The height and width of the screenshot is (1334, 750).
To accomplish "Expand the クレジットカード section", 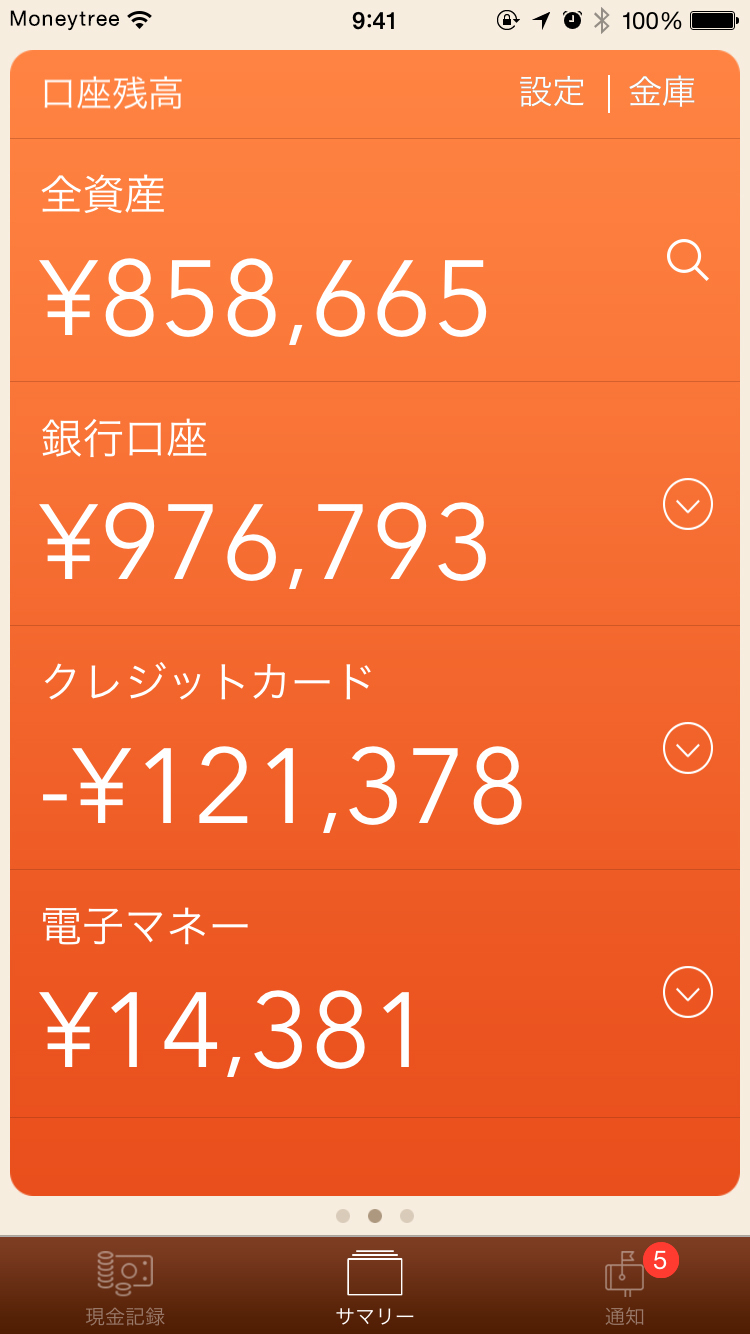I will [x=688, y=748].
